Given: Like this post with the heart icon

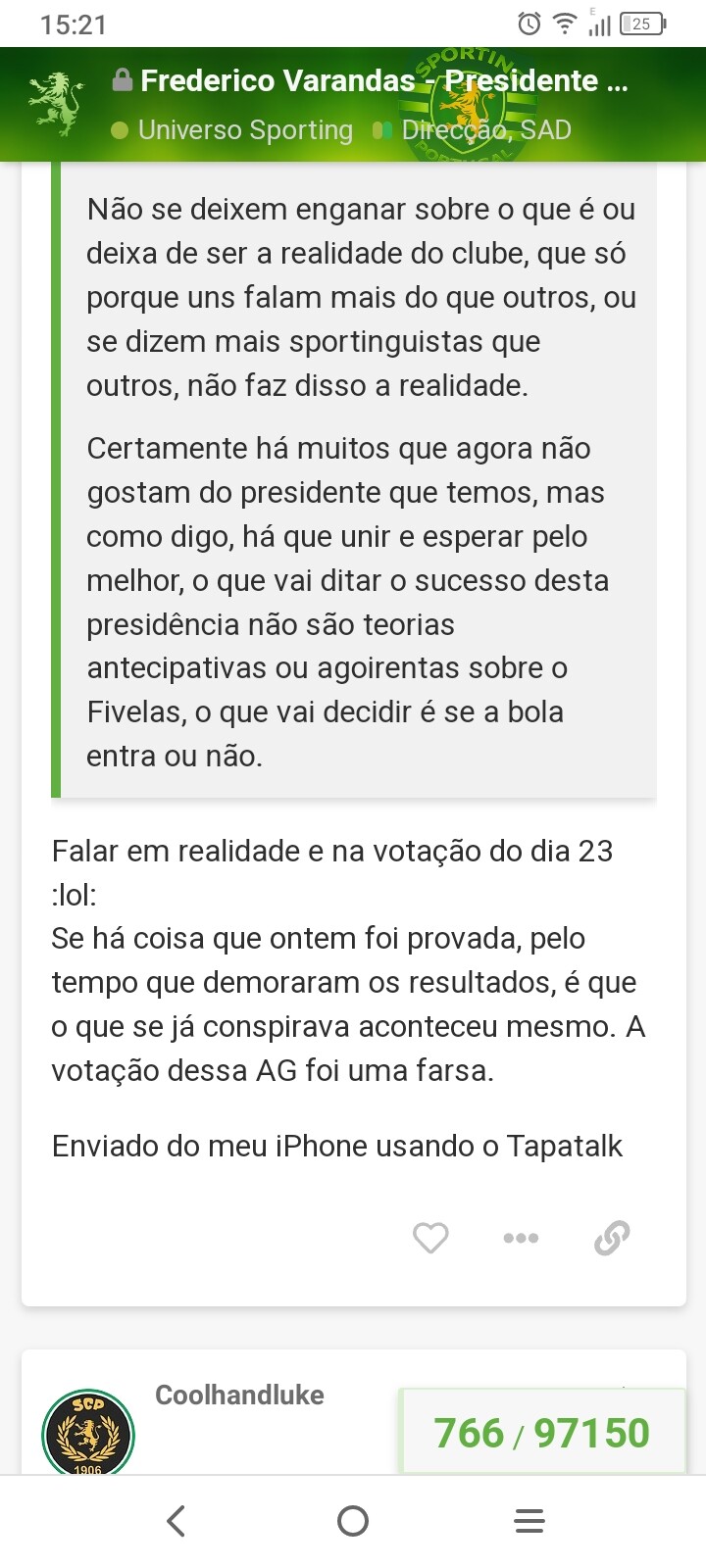Looking at the screenshot, I should click(430, 1238).
